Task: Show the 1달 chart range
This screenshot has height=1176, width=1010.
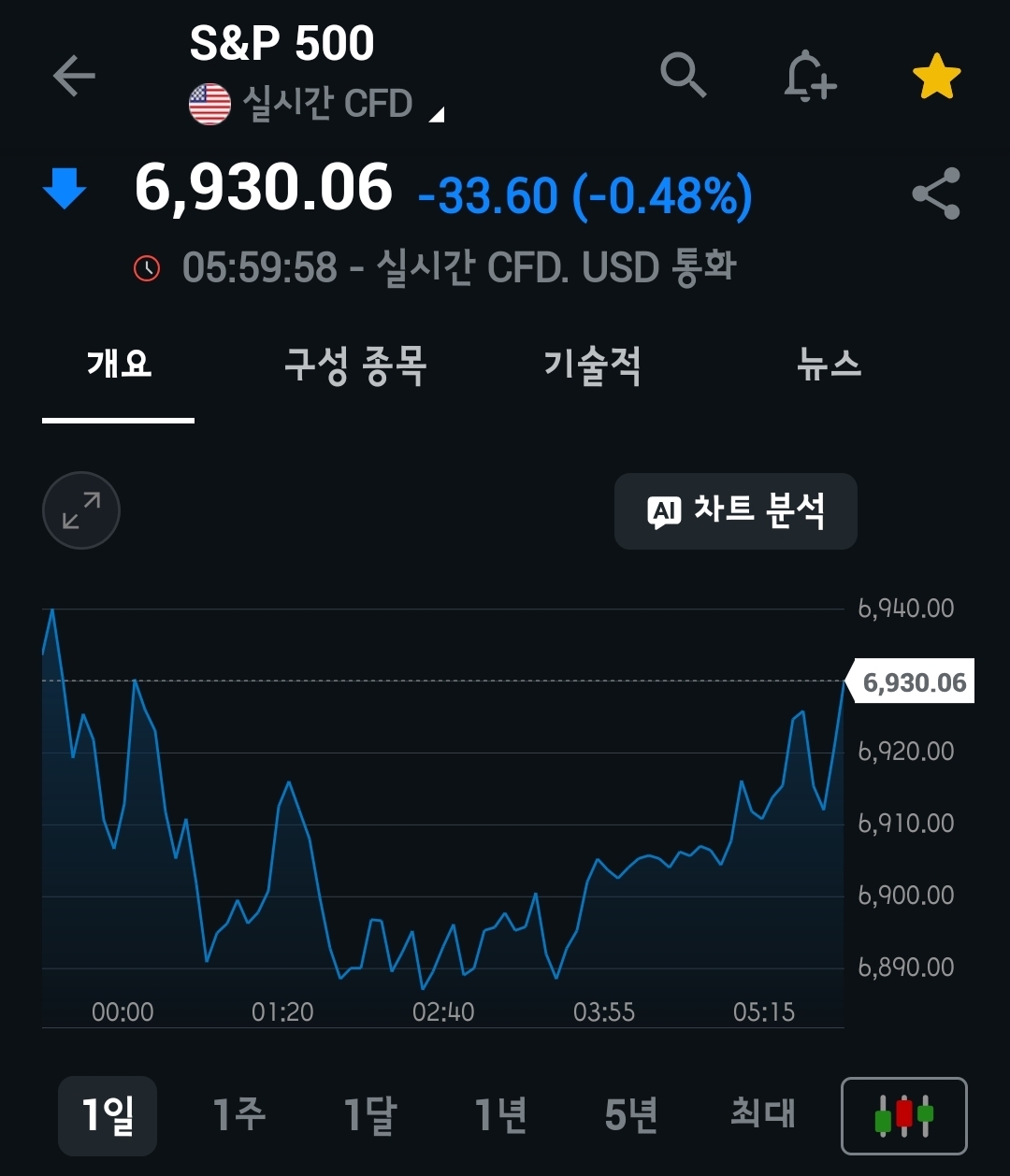Action: [369, 1115]
